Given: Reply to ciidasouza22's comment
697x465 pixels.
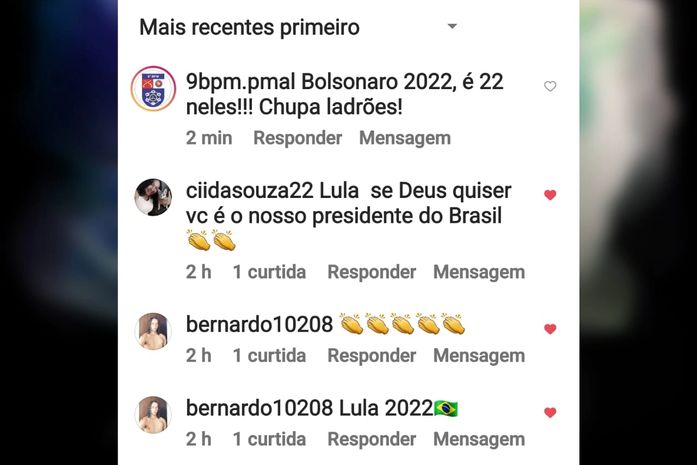Looking at the screenshot, I should [371, 272].
